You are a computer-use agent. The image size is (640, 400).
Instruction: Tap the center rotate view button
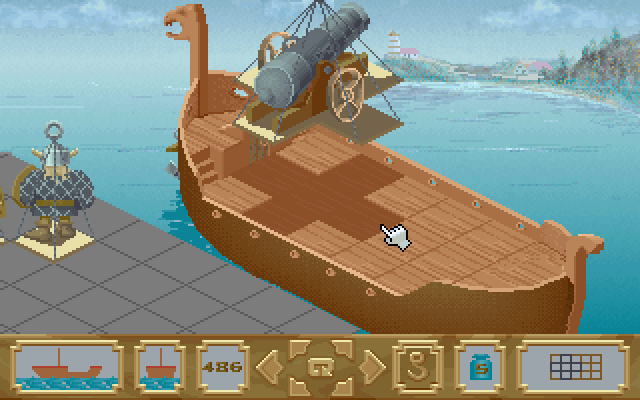[321, 367]
